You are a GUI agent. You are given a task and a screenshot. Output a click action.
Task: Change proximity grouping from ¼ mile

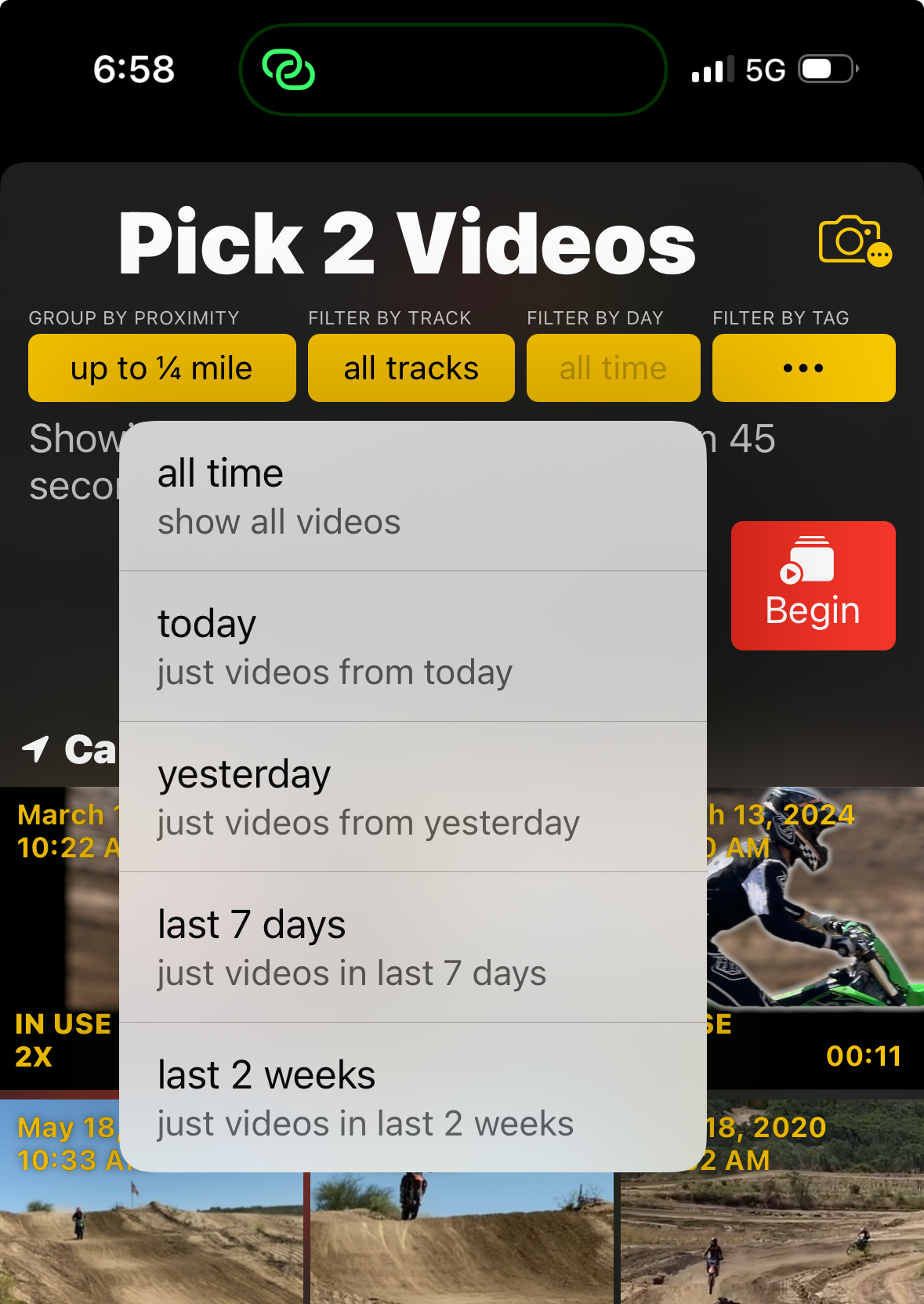click(162, 368)
